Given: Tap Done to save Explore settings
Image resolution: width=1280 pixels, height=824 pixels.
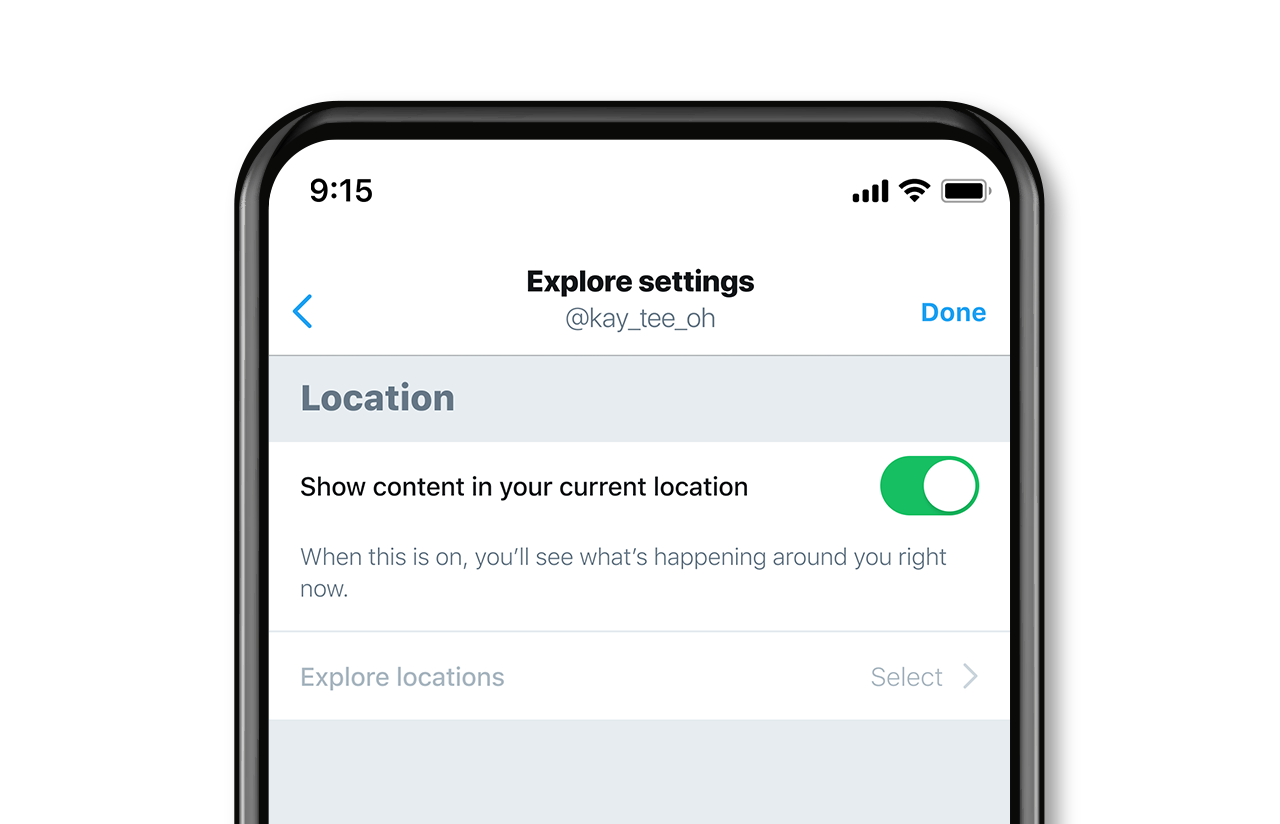Looking at the screenshot, I should tap(953, 313).
